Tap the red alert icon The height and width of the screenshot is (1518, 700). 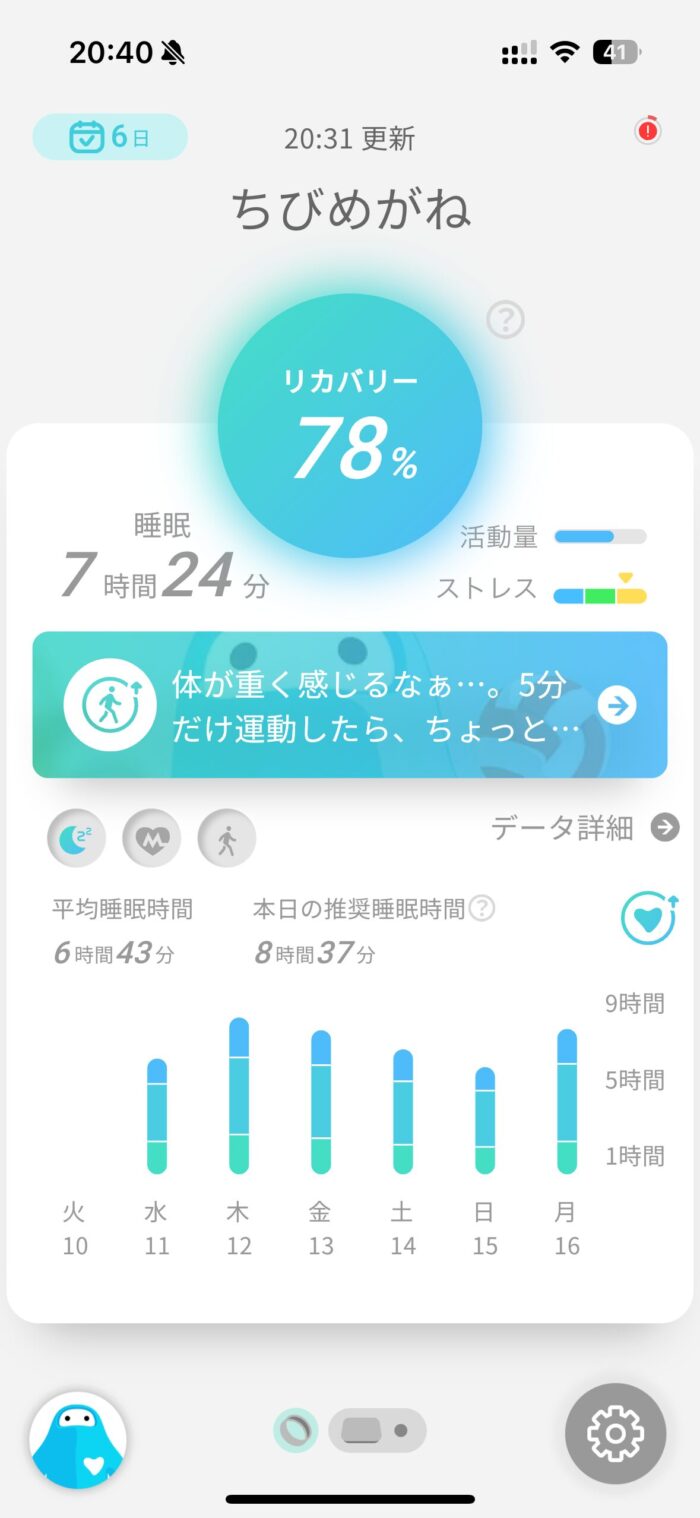point(648,131)
